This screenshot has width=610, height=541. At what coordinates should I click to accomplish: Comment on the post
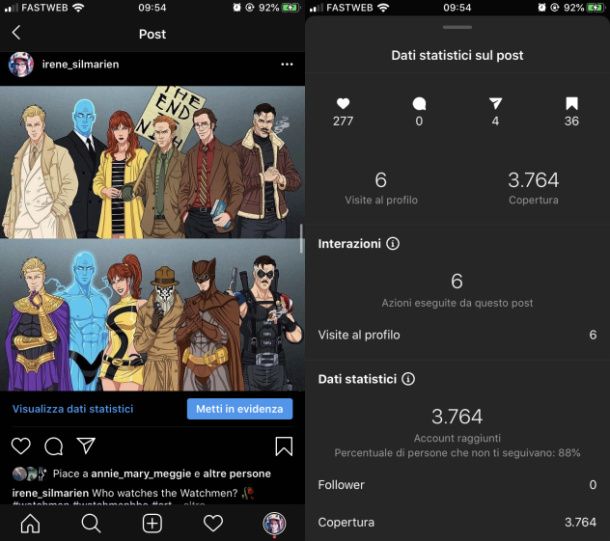tap(54, 446)
